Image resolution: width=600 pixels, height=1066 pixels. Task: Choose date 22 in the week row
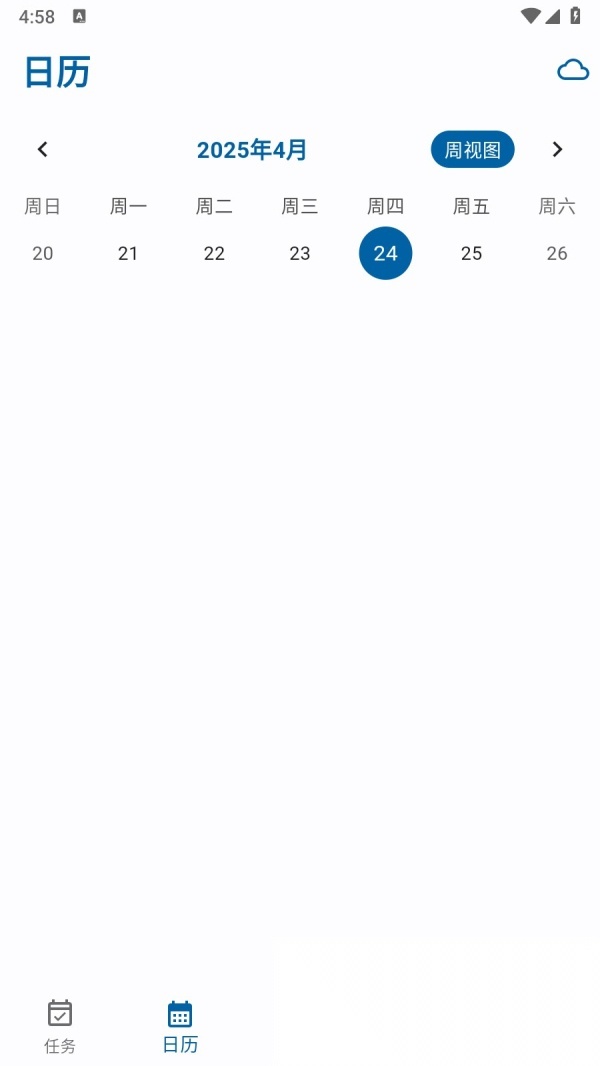pyautogui.click(x=214, y=253)
